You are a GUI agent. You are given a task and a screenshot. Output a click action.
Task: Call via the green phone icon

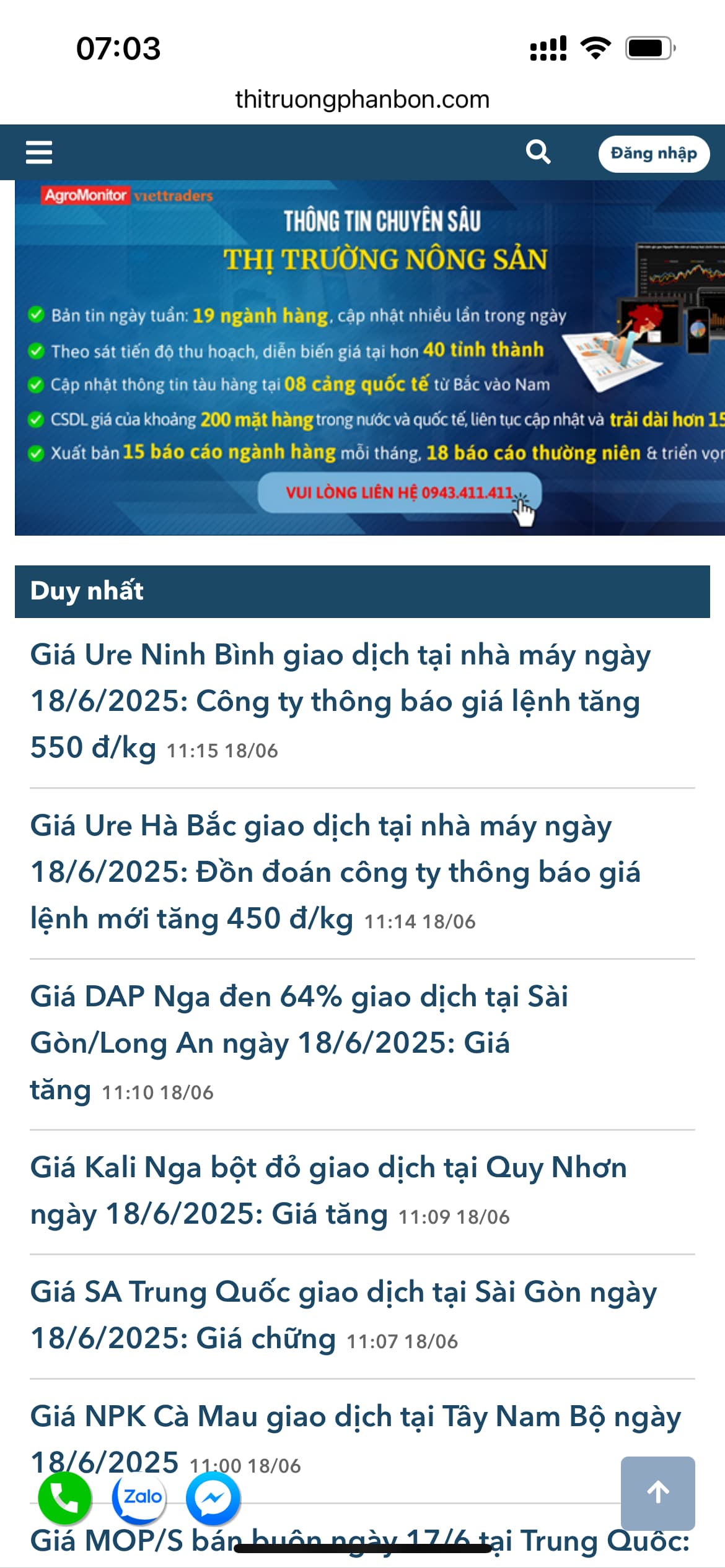tap(65, 1498)
